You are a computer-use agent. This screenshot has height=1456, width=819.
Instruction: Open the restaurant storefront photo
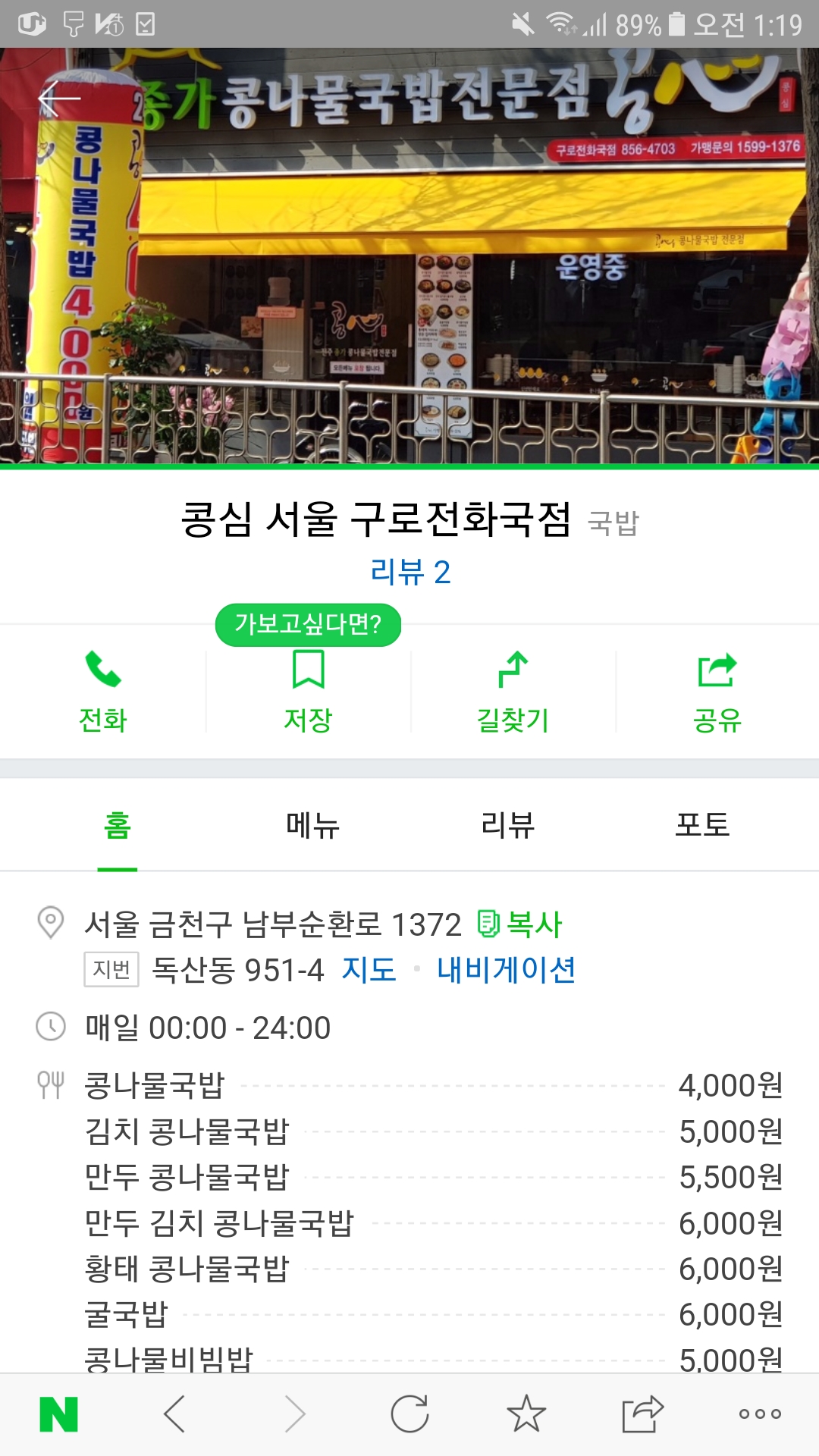pyautogui.click(x=409, y=256)
